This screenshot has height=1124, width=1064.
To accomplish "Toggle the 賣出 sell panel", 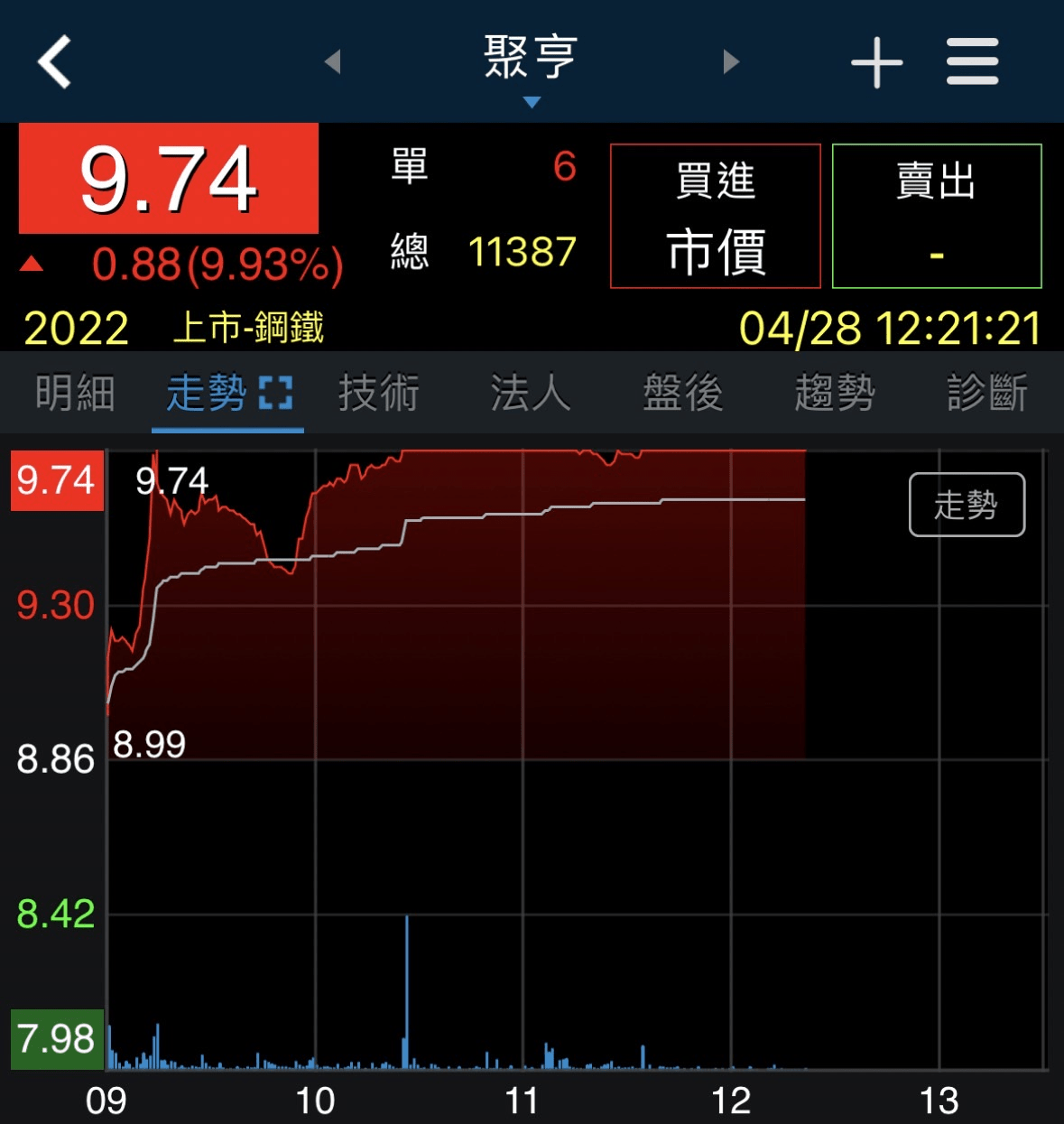I will pyautogui.click(x=936, y=217).
